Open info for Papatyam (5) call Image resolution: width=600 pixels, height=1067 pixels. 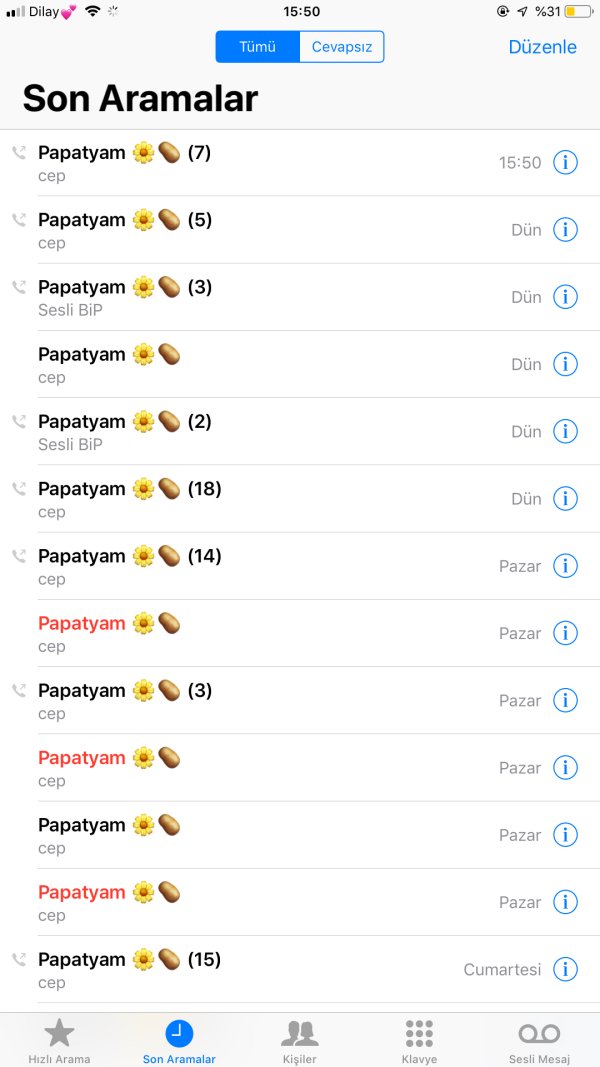pyautogui.click(x=565, y=230)
